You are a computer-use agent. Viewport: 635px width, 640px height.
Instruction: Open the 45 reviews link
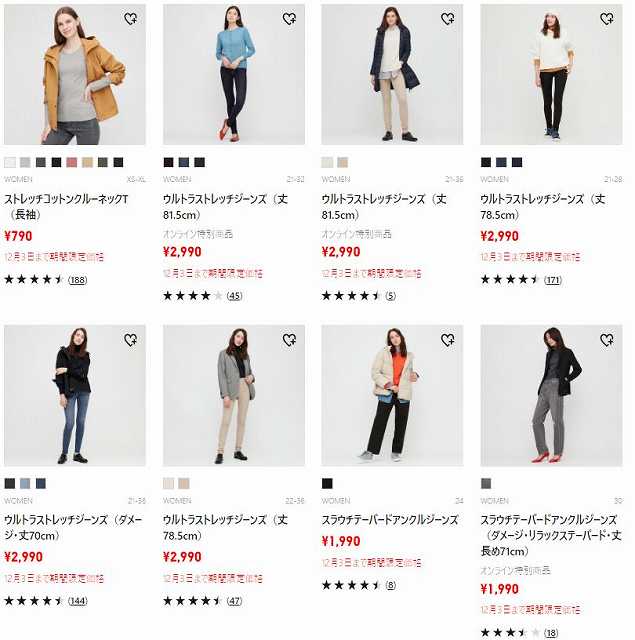click(235, 295)
